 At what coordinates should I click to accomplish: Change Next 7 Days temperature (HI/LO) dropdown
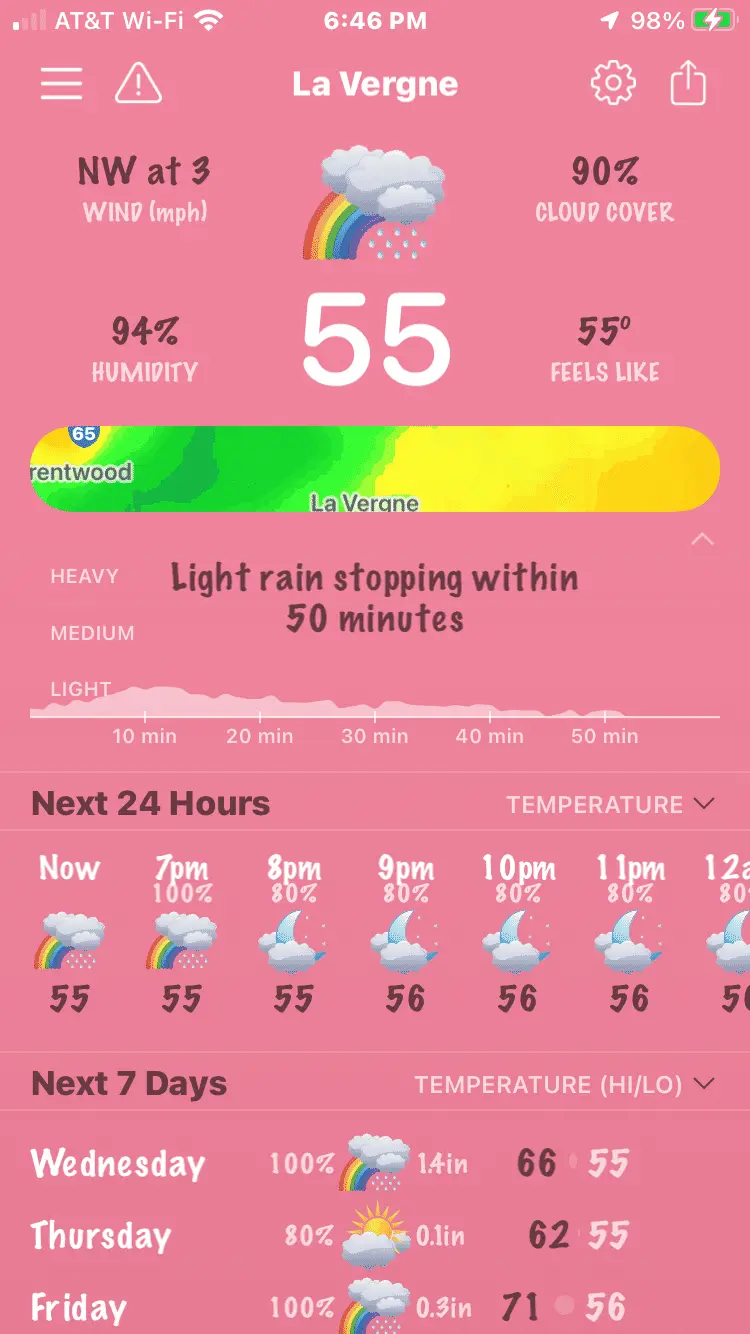pyautogui.click(x=565, y=1084)
